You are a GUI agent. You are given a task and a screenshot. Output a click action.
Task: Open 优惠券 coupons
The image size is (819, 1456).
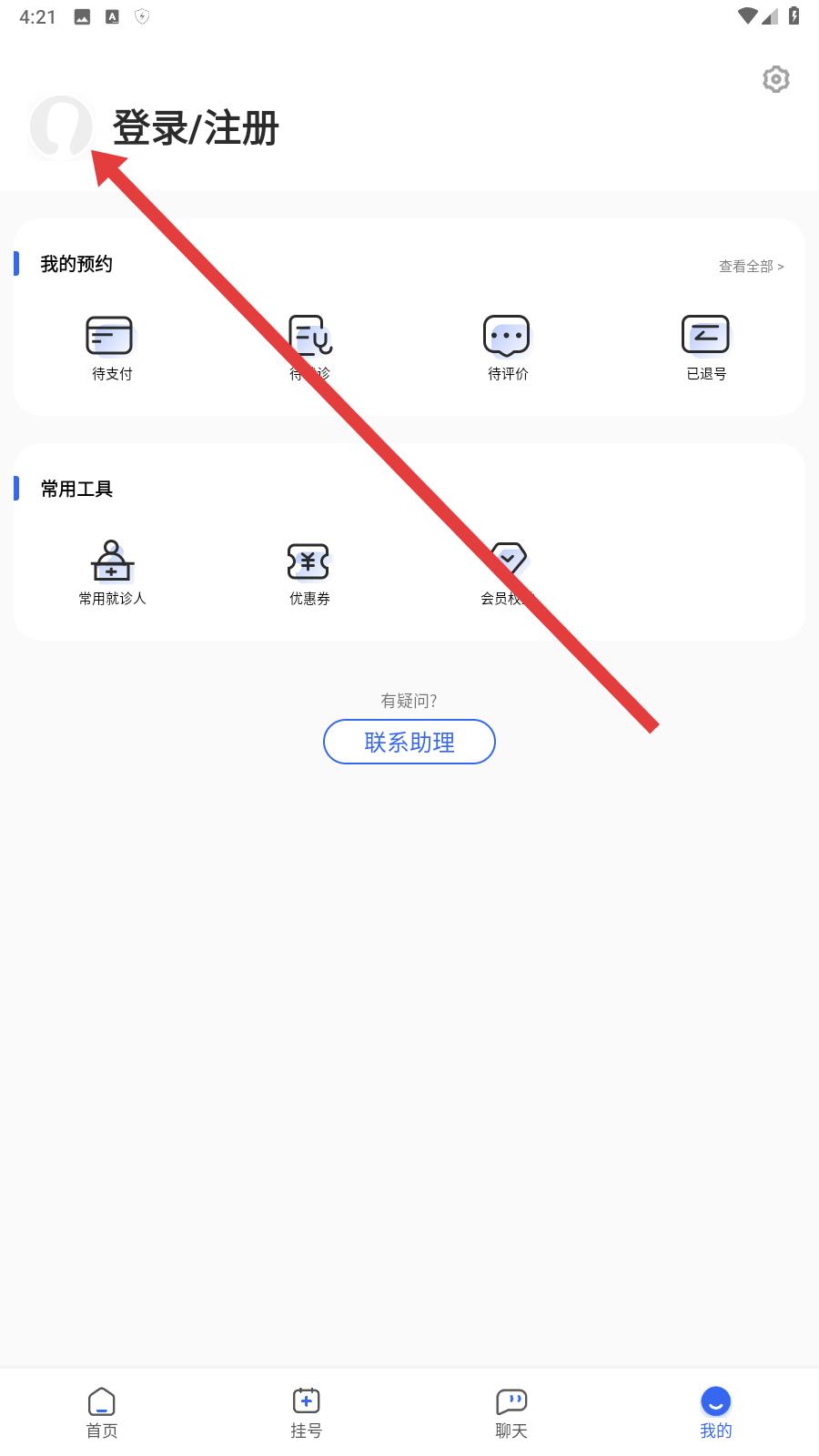[x=309, y=572]
